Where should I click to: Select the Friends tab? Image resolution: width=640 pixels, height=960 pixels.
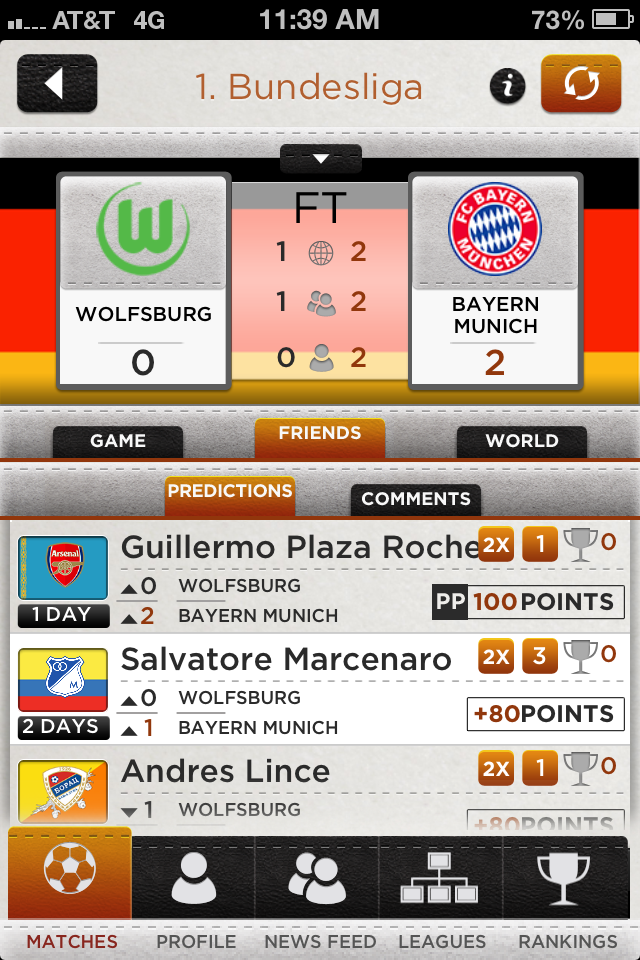click(x=320, y=435)
